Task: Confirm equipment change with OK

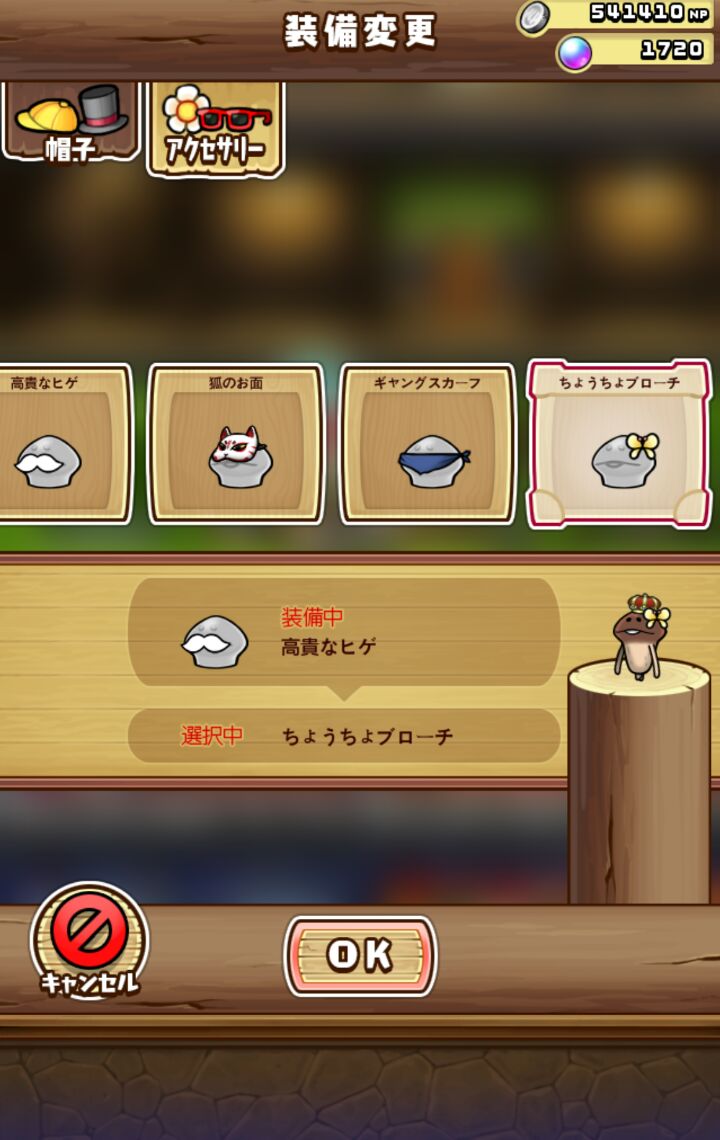Action: point(360,956)
